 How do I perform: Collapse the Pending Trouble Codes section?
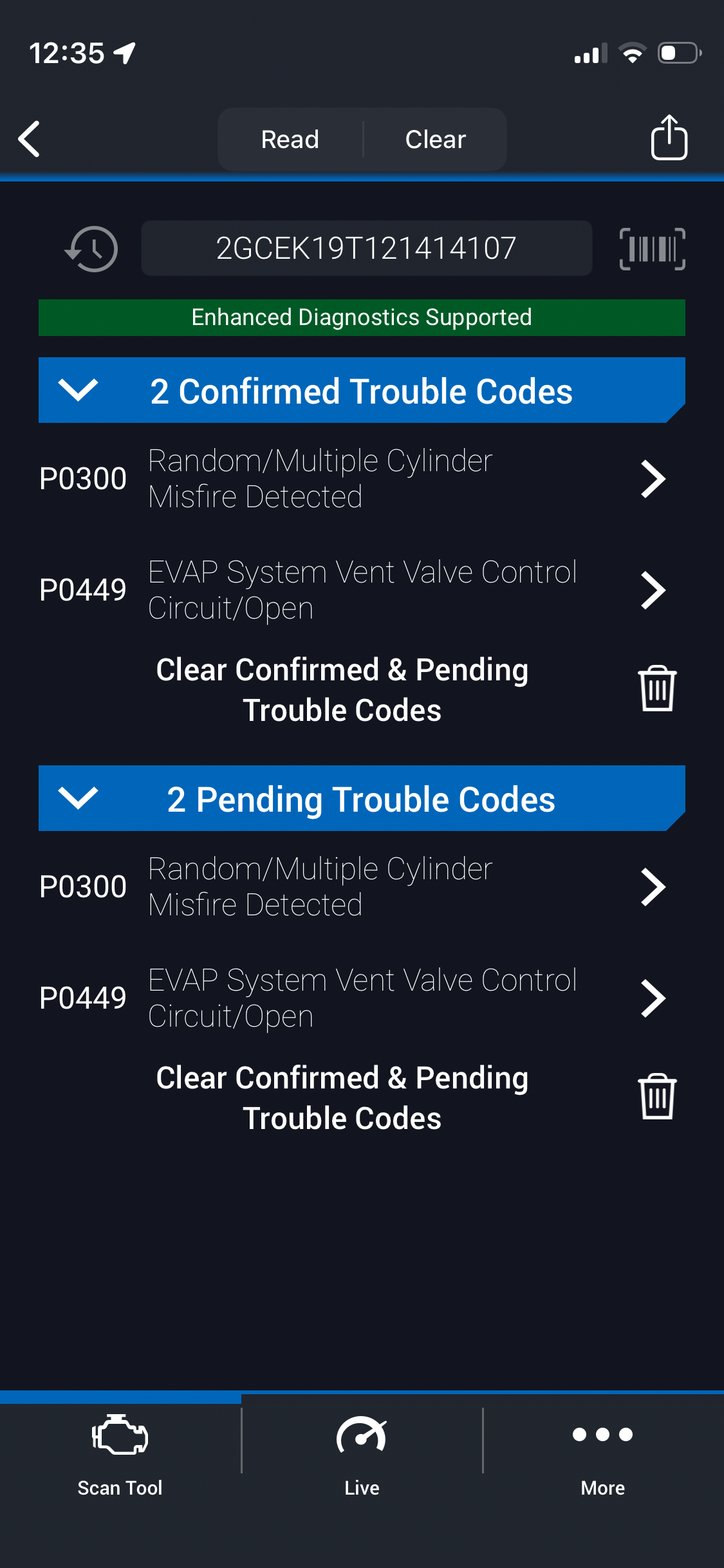(78, 798)
